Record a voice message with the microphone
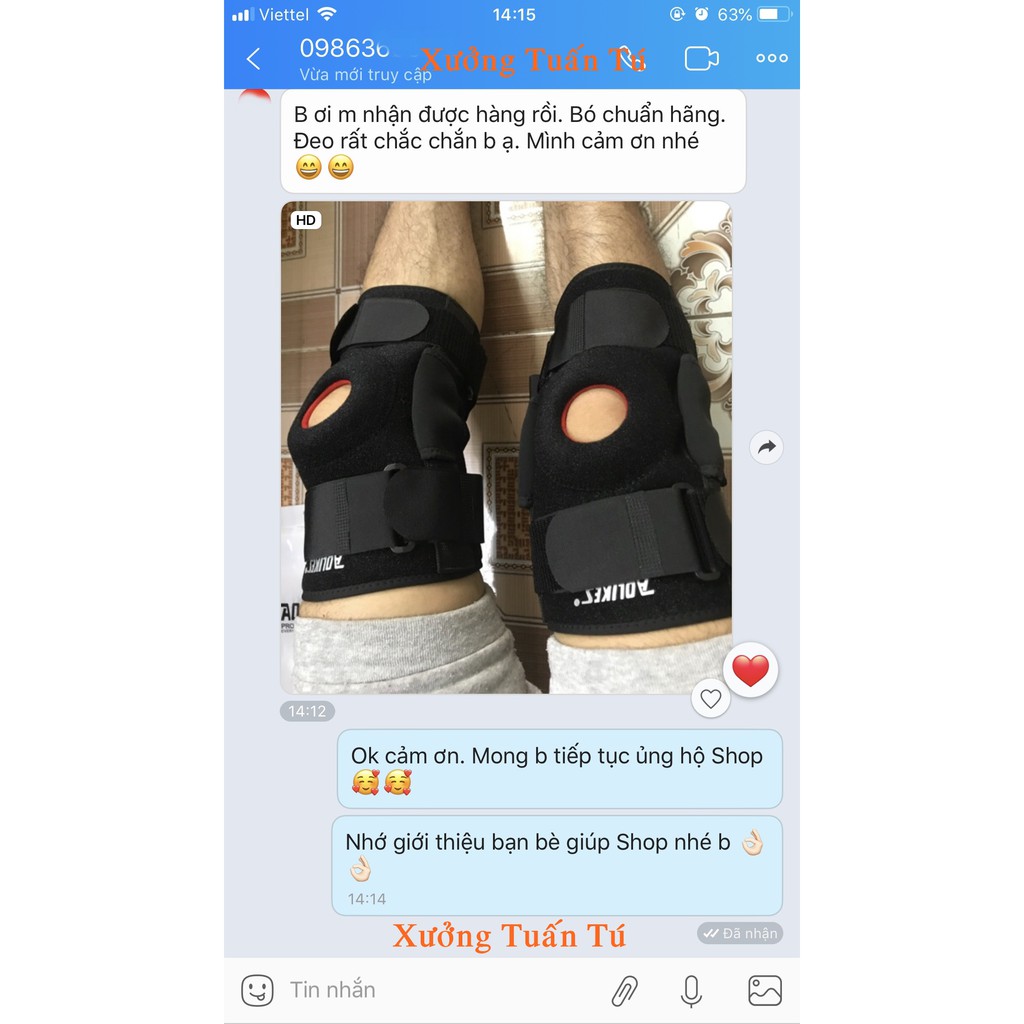Viewport: 1024px width, 1024px height. click(x=691, y=990)
